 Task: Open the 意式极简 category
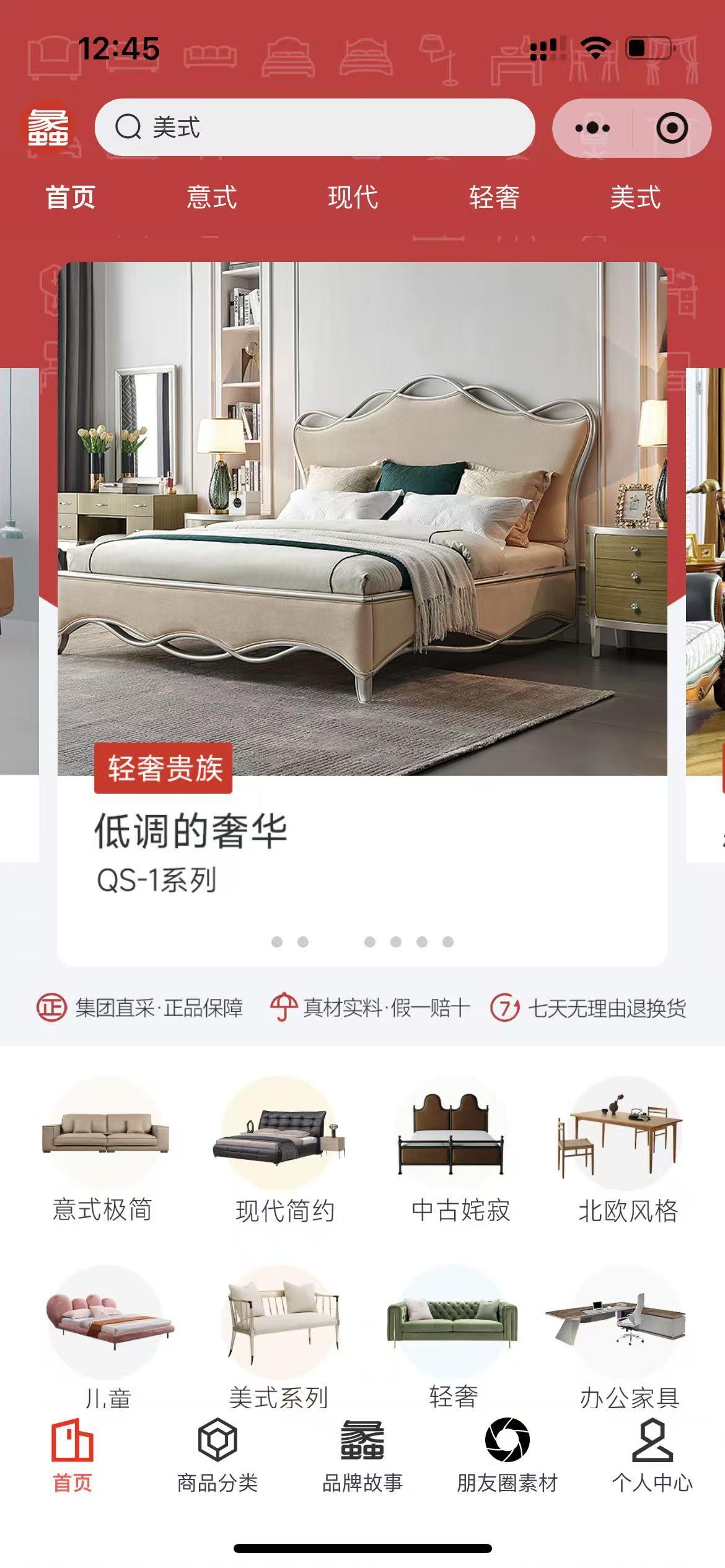[103, 1152]
